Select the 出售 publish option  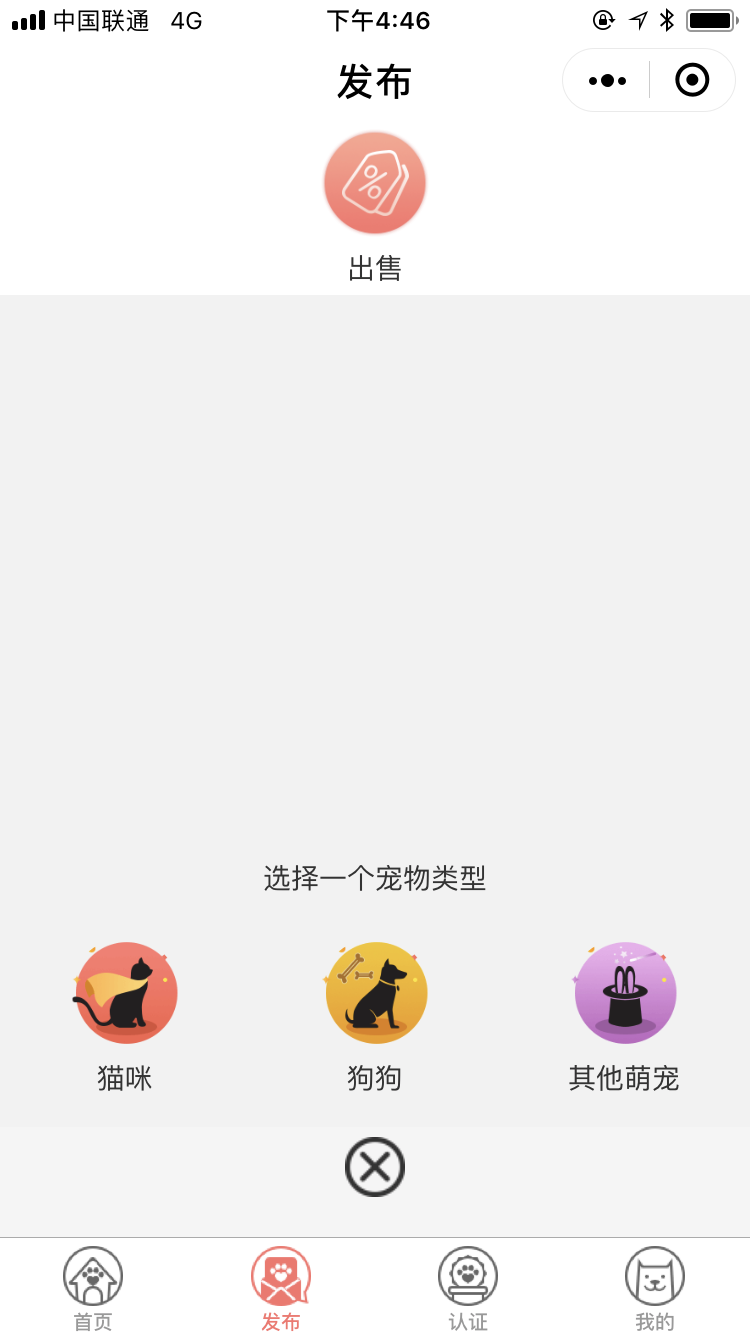coord(375,207)
